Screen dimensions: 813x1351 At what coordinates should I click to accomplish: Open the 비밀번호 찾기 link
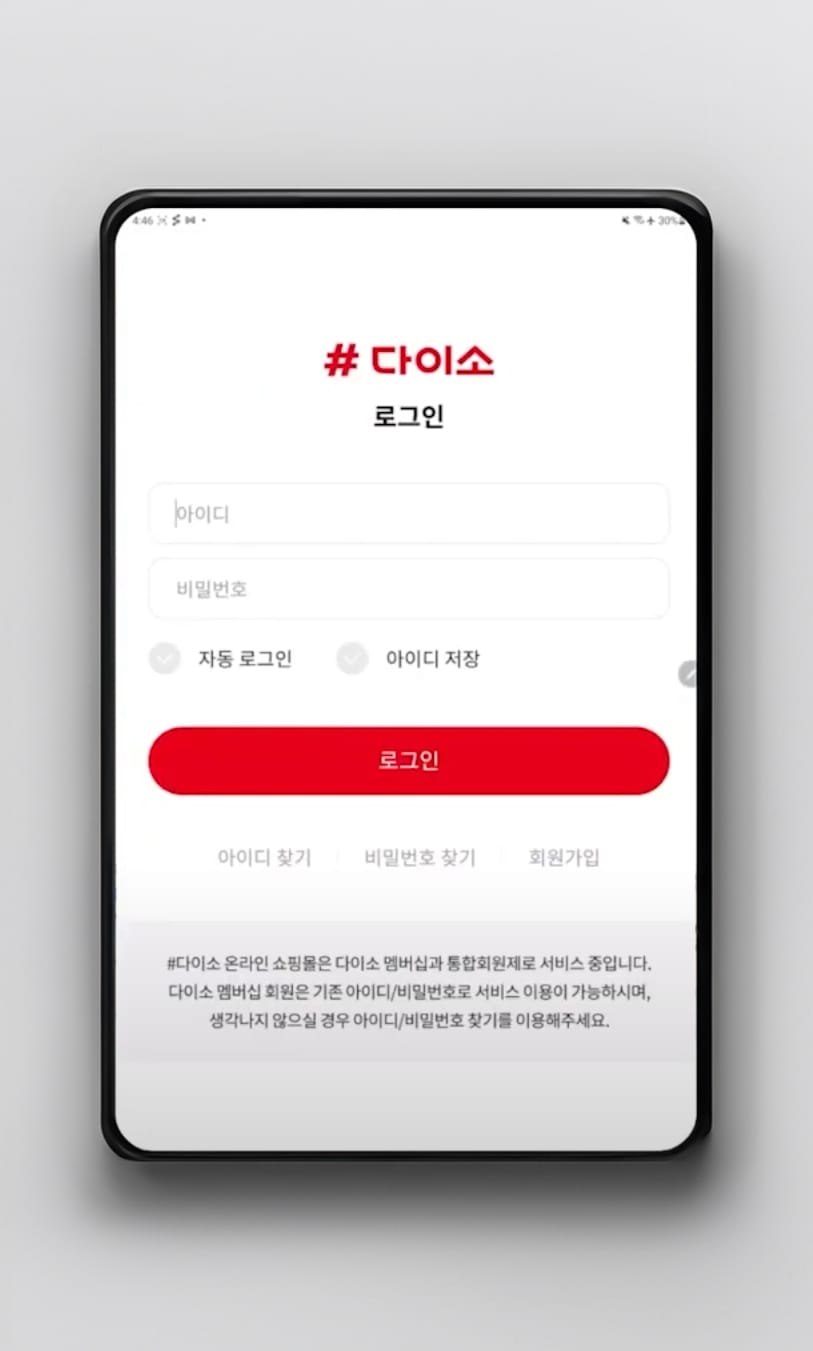(x=420, y=857)
